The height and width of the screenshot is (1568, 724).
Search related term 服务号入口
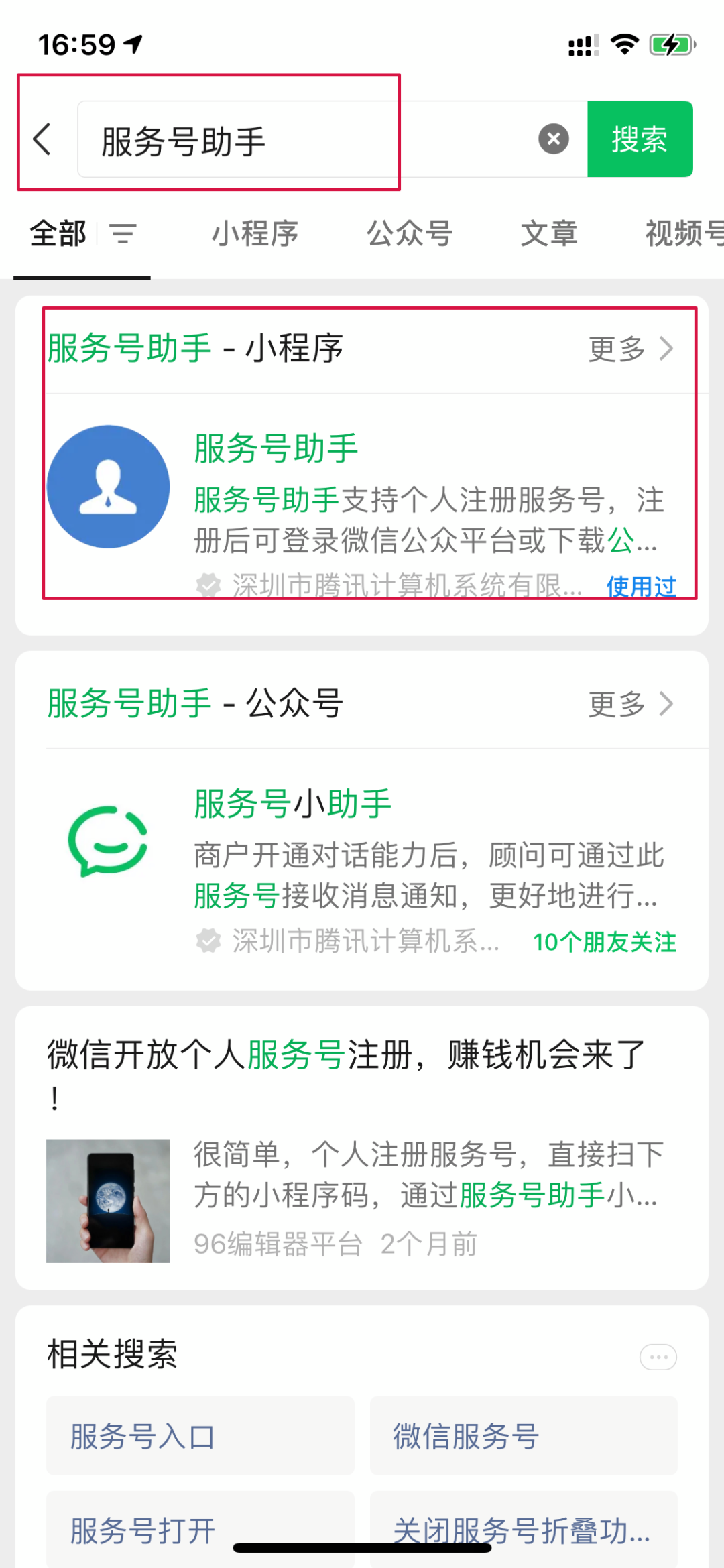click(200, 1437)
